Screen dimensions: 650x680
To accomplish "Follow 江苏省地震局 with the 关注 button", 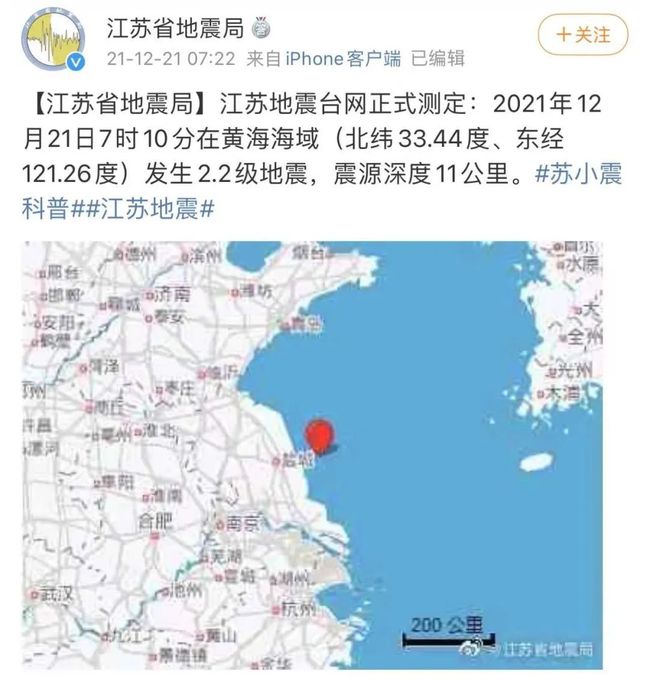I will 583,35.
